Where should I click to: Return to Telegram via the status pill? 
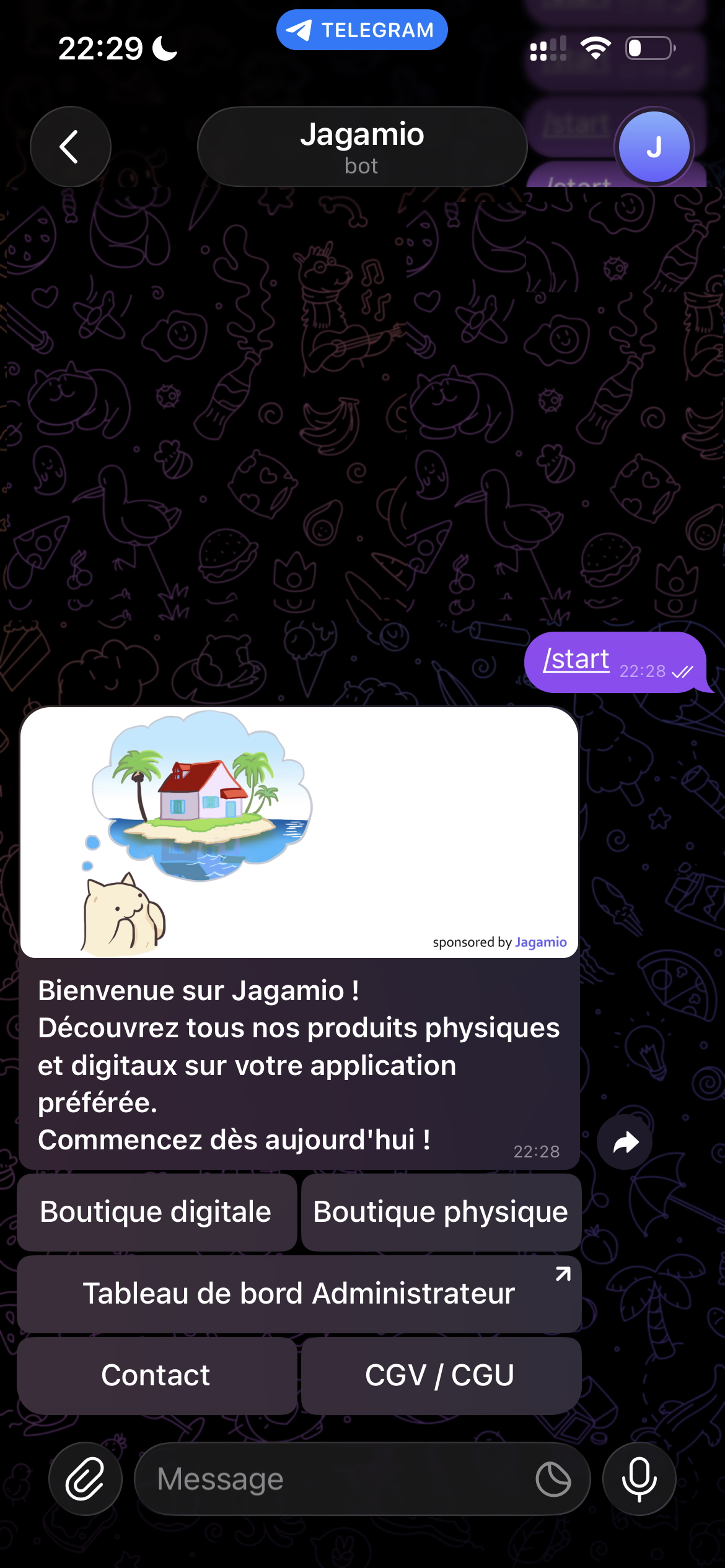point(362,30)
